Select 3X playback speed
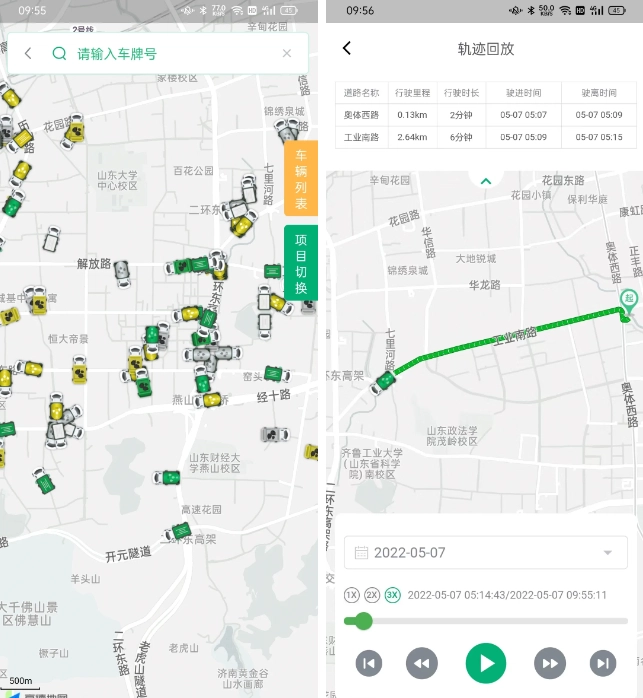643x698 pixels. 392,595
